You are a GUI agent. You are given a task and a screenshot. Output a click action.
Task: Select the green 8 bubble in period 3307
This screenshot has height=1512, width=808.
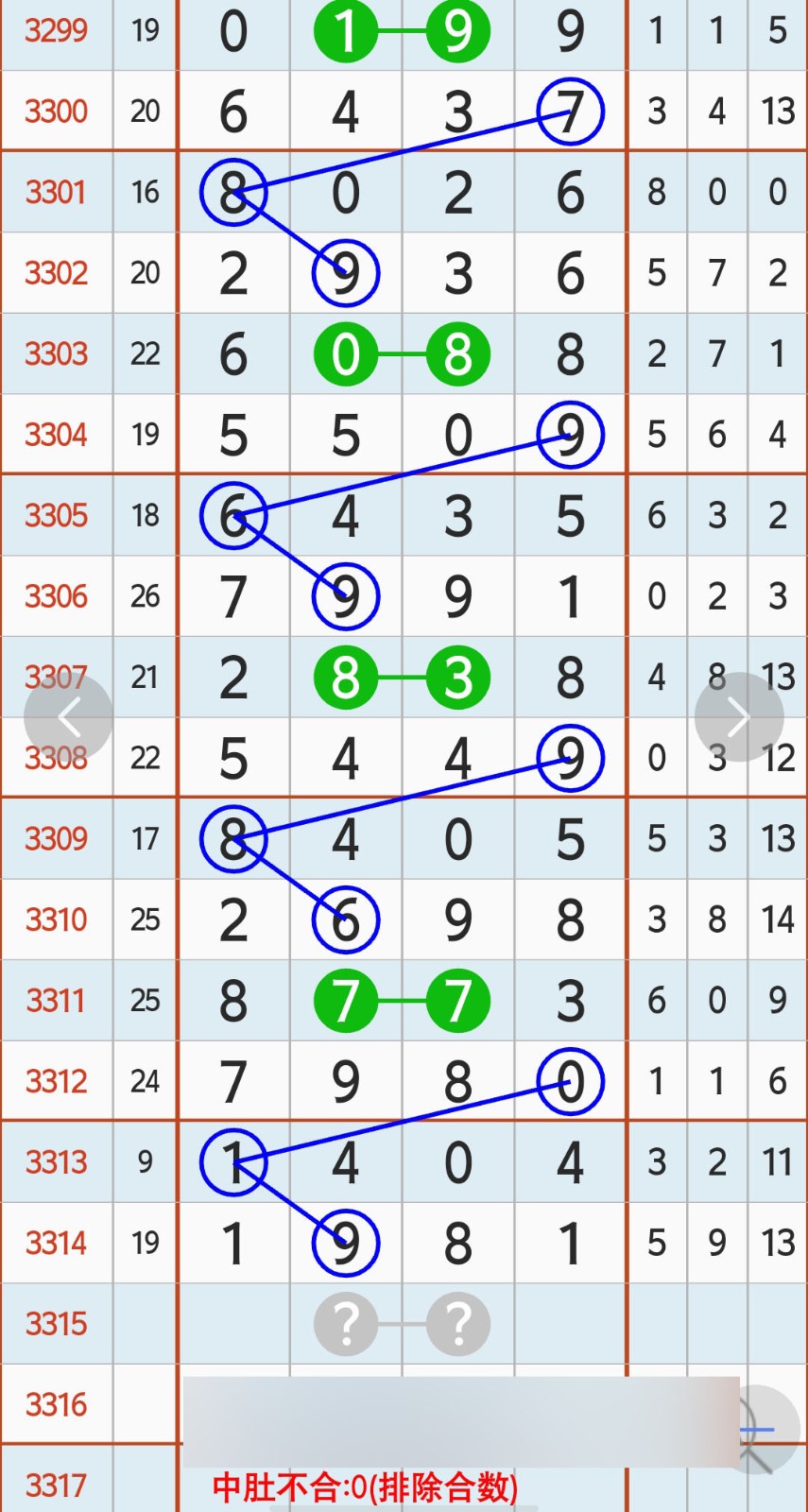coord(346,677)
